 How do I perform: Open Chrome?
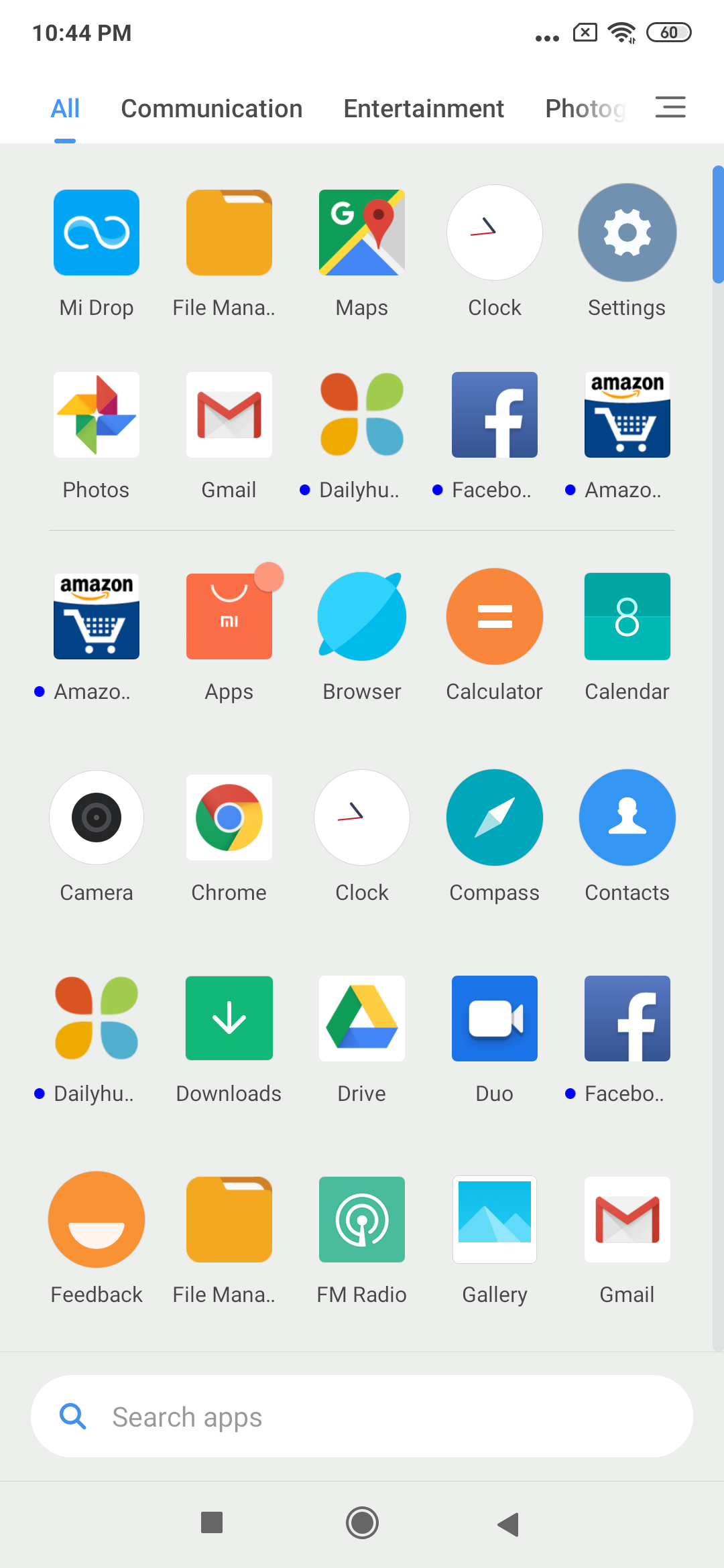pyautogui.click(x=229, y=818)
